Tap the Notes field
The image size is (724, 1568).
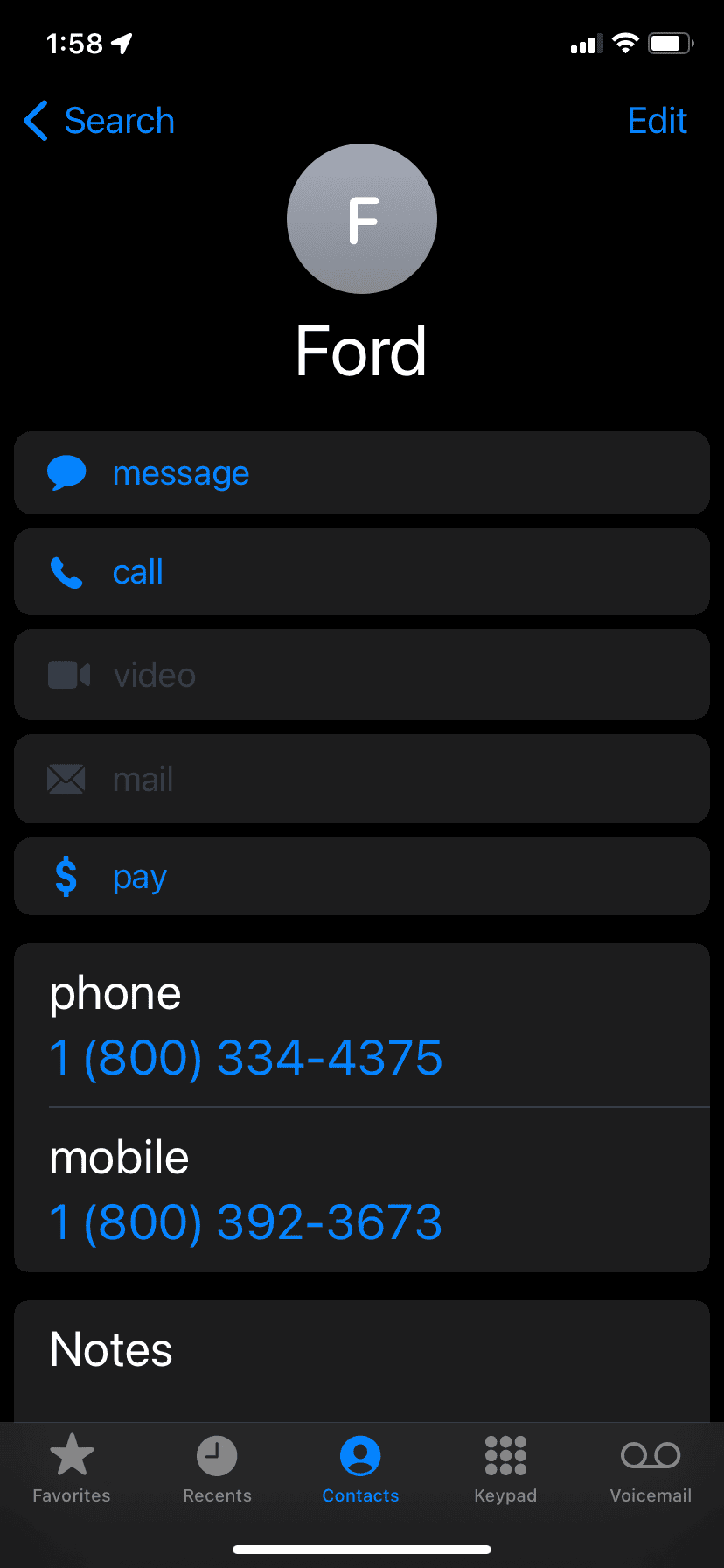361,1356
